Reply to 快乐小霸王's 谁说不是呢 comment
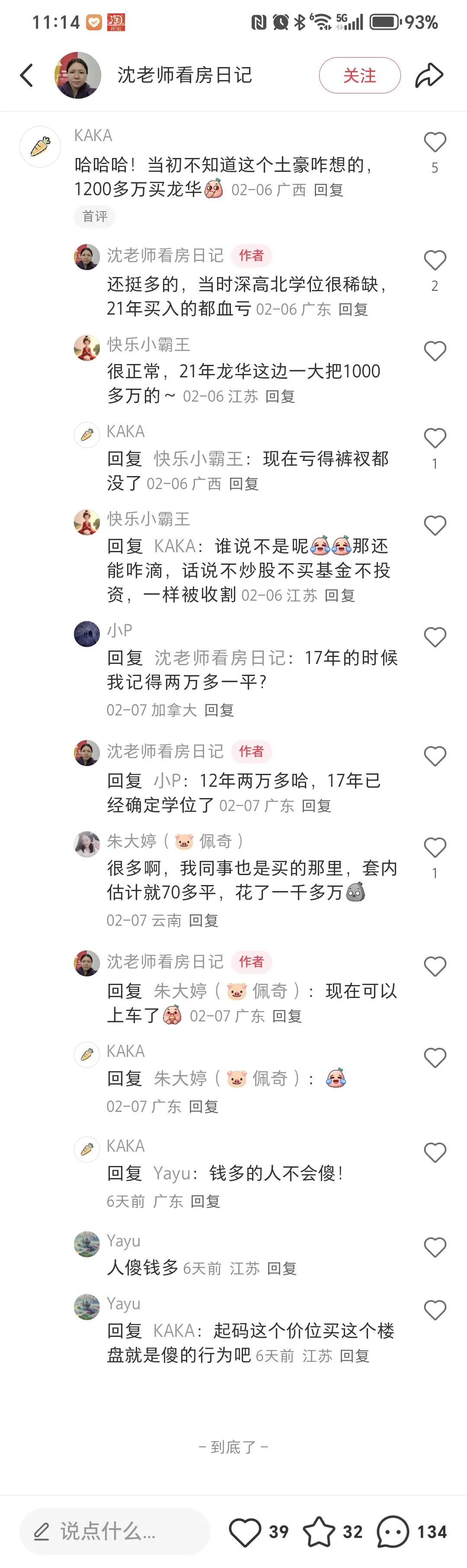 (x=339, y=596)
